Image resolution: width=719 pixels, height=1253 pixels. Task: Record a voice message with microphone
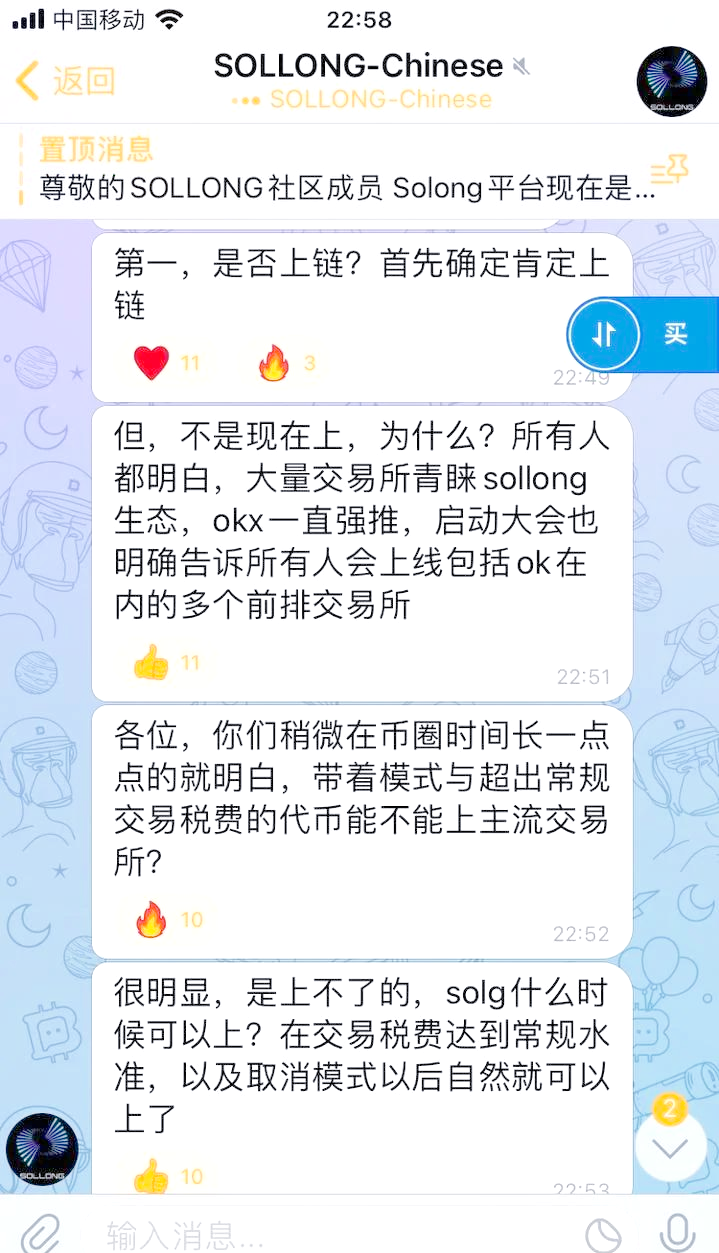(678, 1232)
